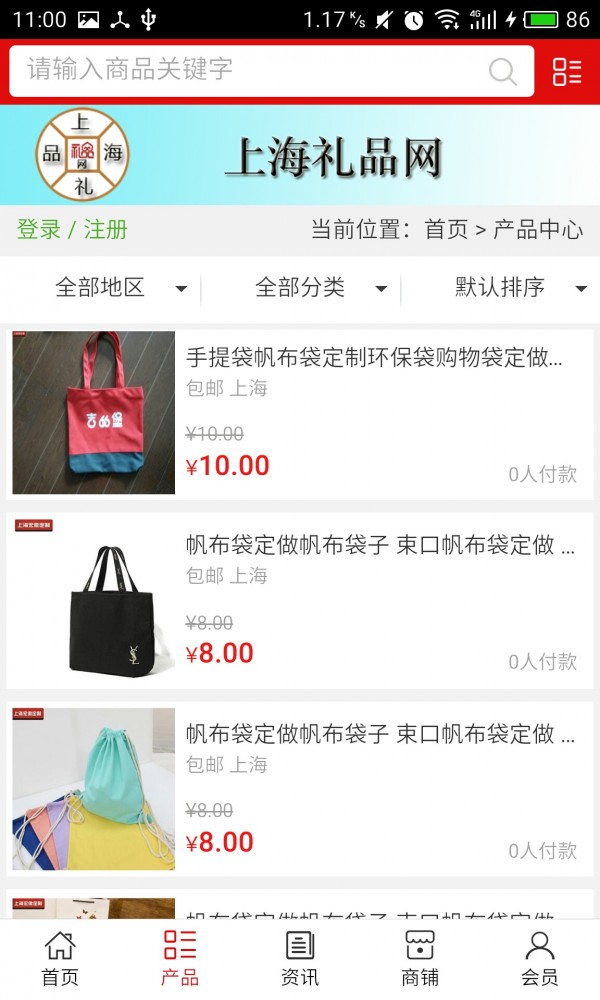
Task: Expand the 全部地区 region dropdown
Action: tap(120, 288)
